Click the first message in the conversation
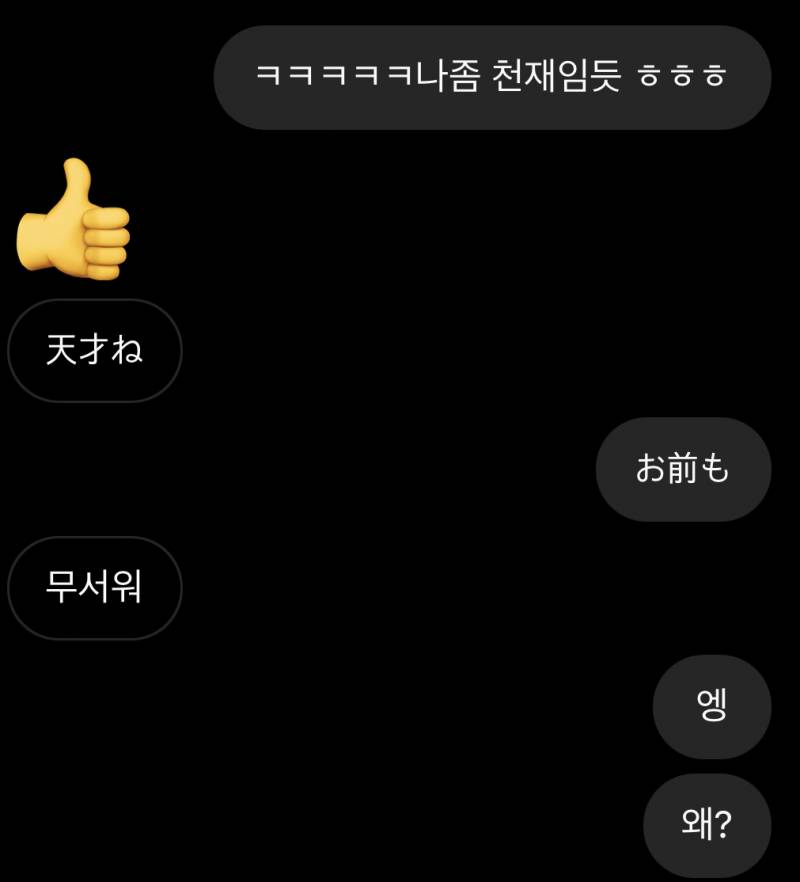Viewport: 800px width, 882px height. click(x=491, y=77)
